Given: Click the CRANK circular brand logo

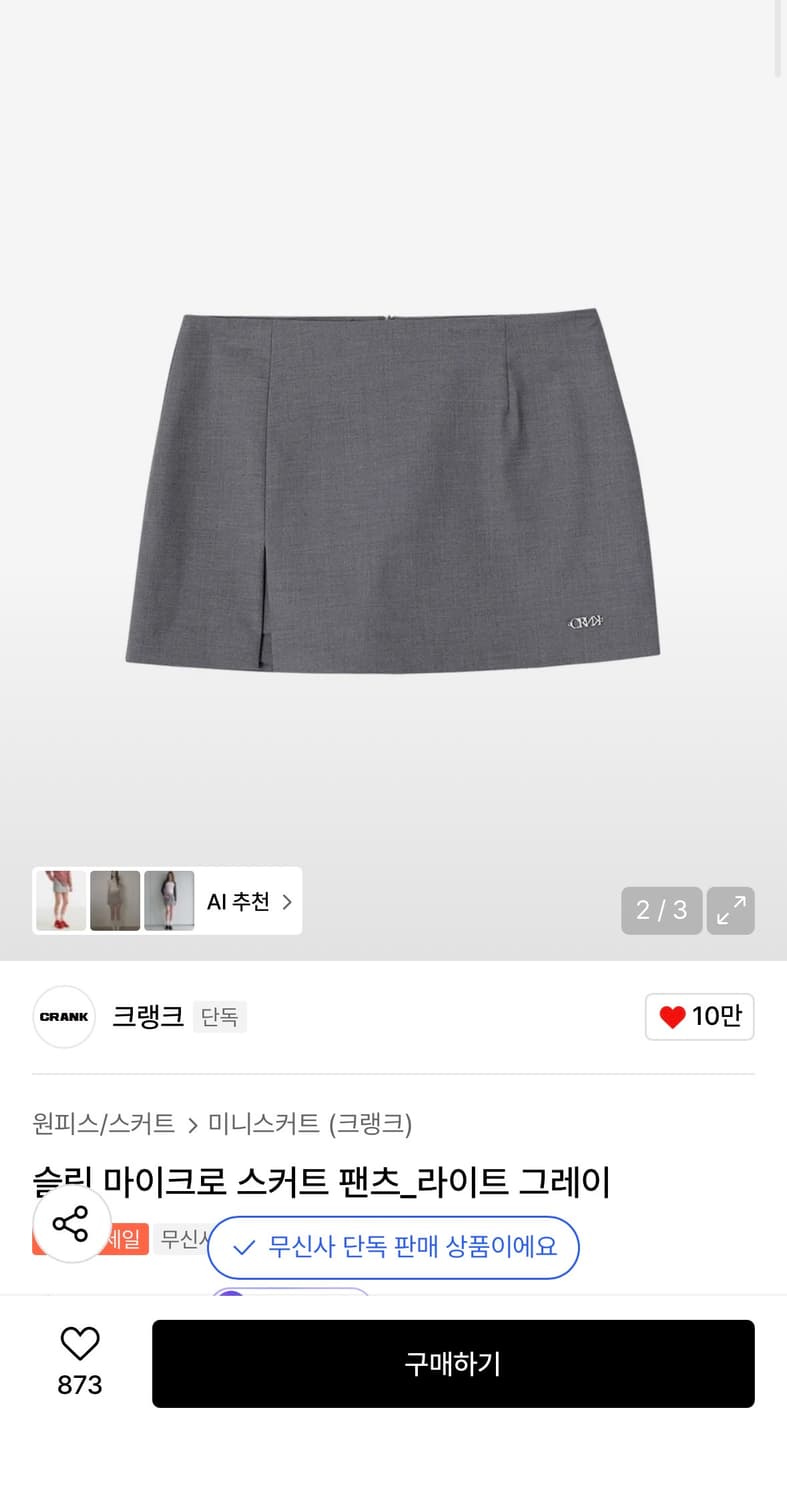Looking at the screenshot, I should (63, 1016).
